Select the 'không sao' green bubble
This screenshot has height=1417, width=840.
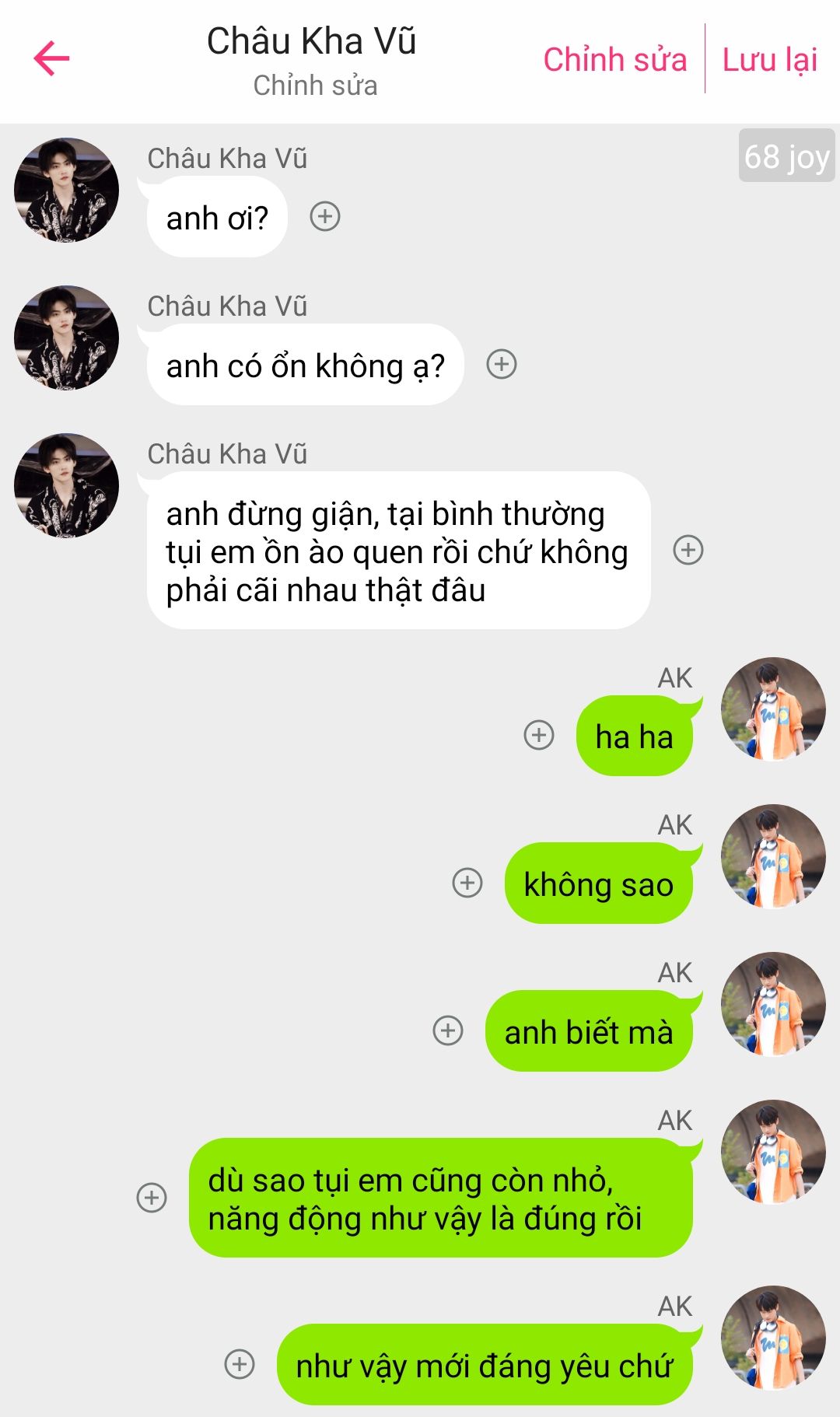[598, 883]
